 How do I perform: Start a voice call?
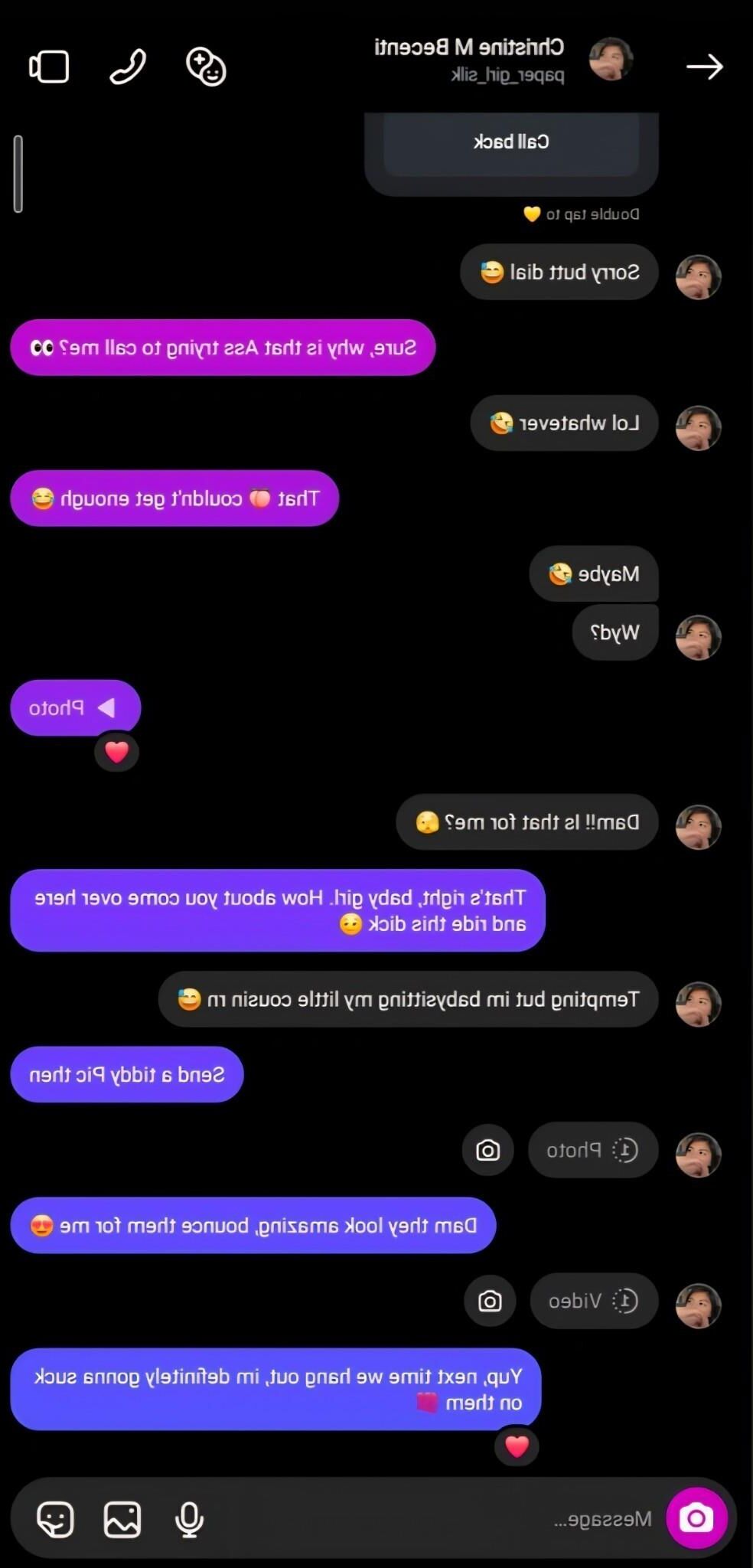click(128, 67)
